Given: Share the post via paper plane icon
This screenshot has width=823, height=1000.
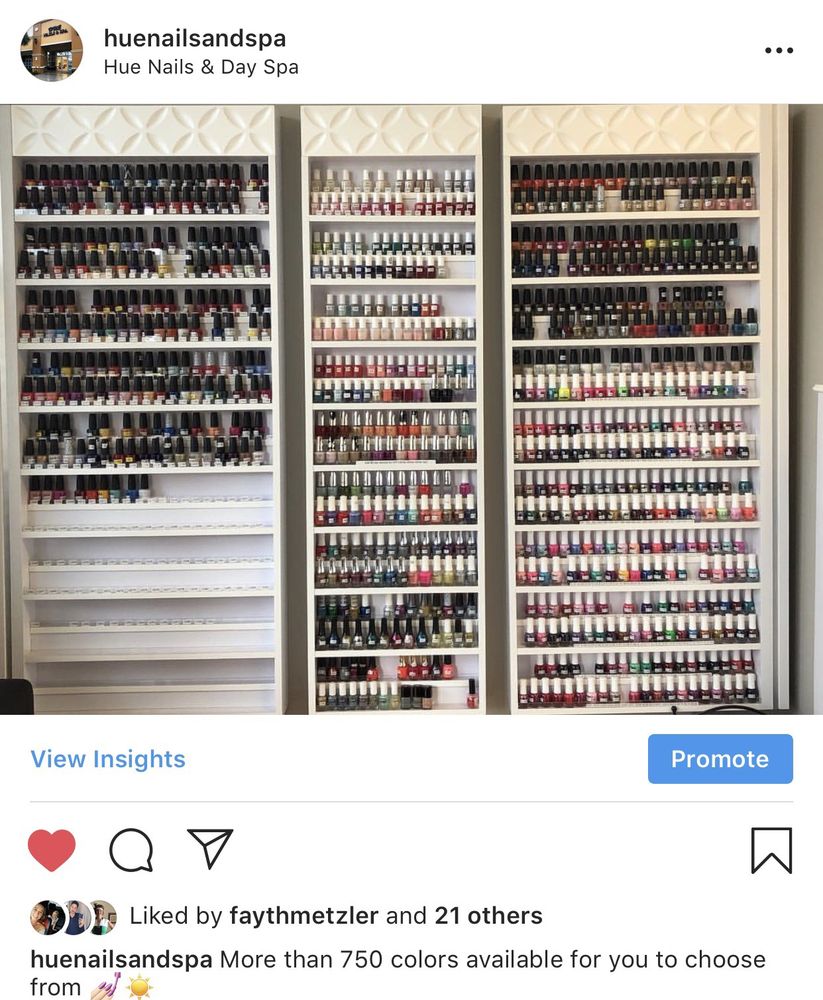Looking at the screenshot, I should click(210, 849).
